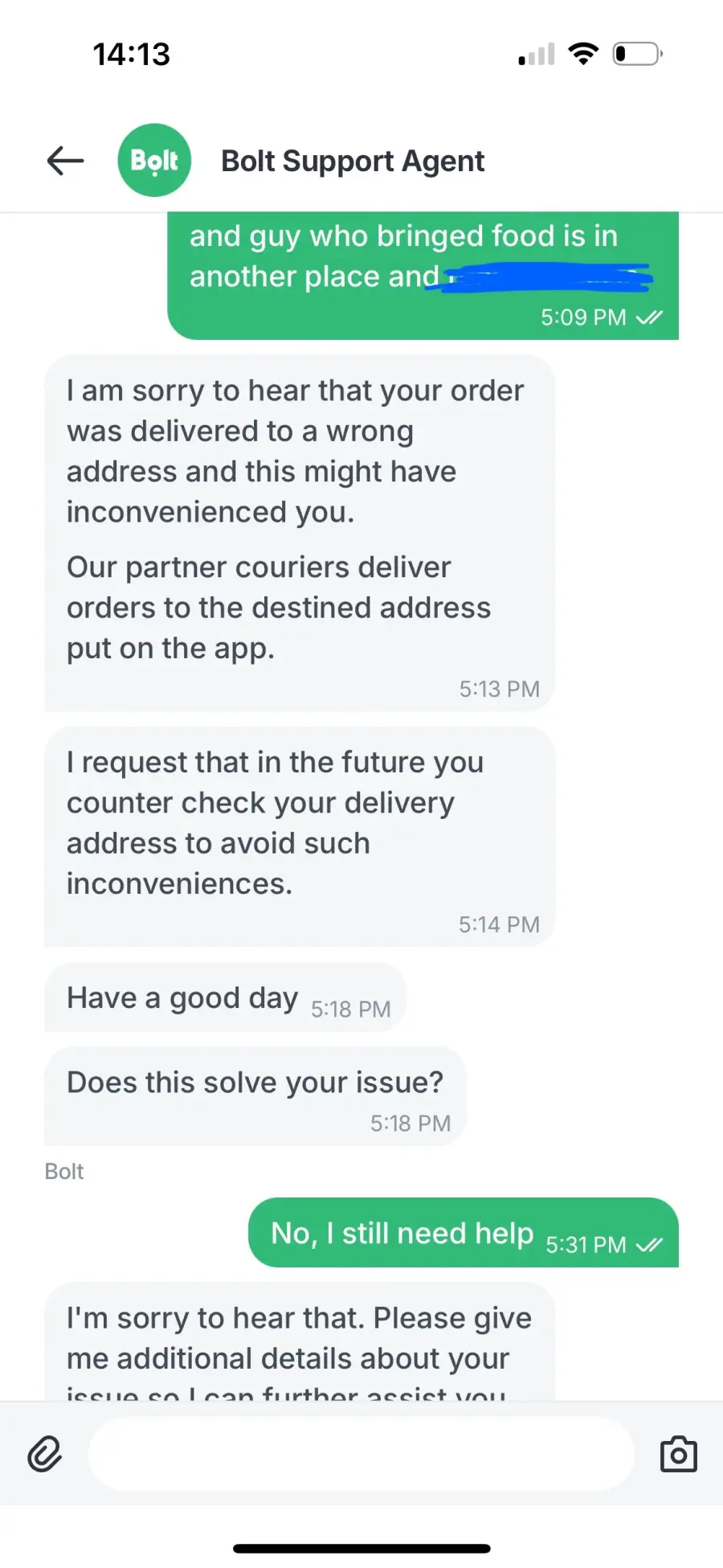Tap the message text input field
The image size is (723, 1568).
coord(361,1453)
